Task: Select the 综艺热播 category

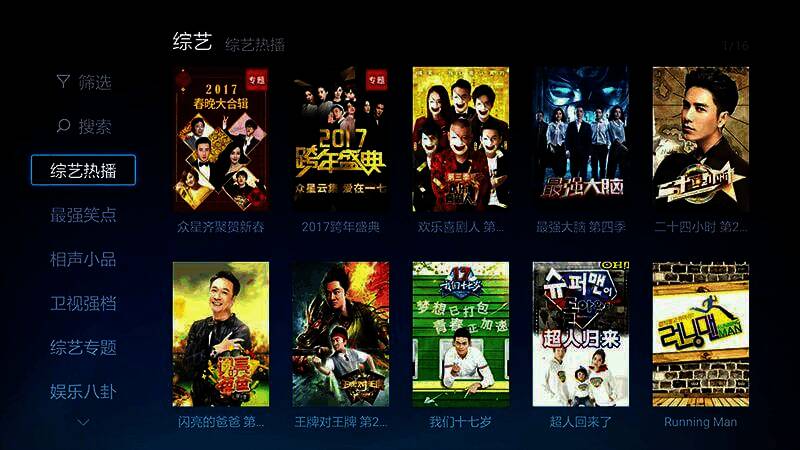Action: (x=84, y=170)
